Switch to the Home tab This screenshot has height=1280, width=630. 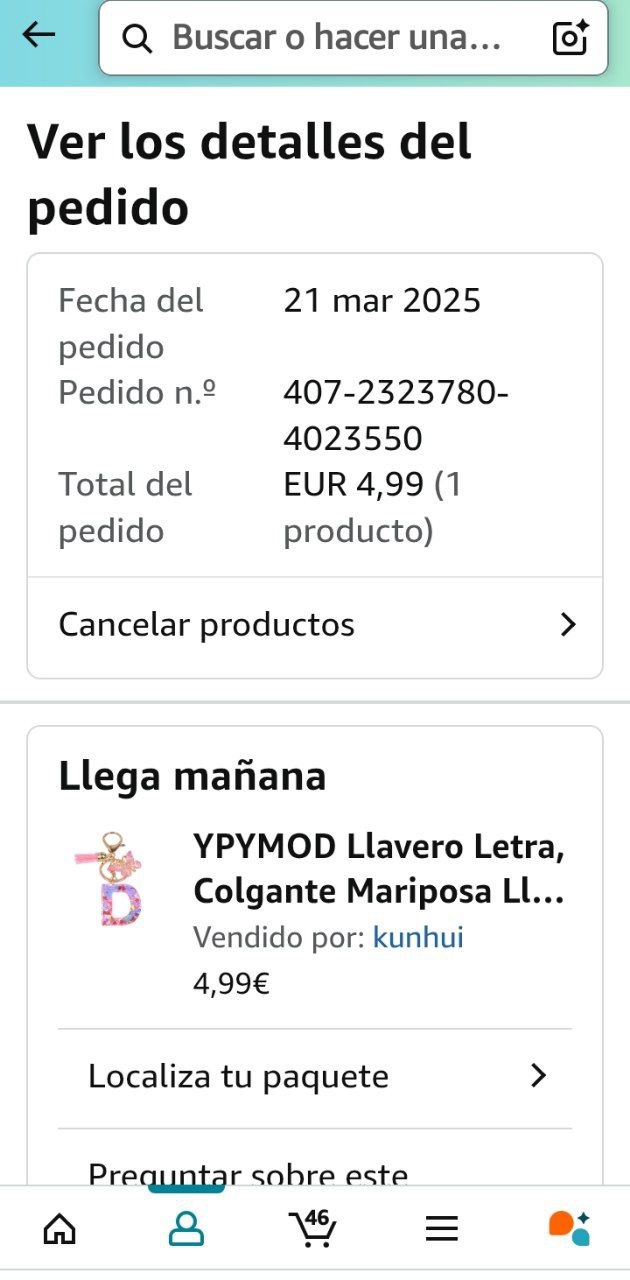point(59,1228)
